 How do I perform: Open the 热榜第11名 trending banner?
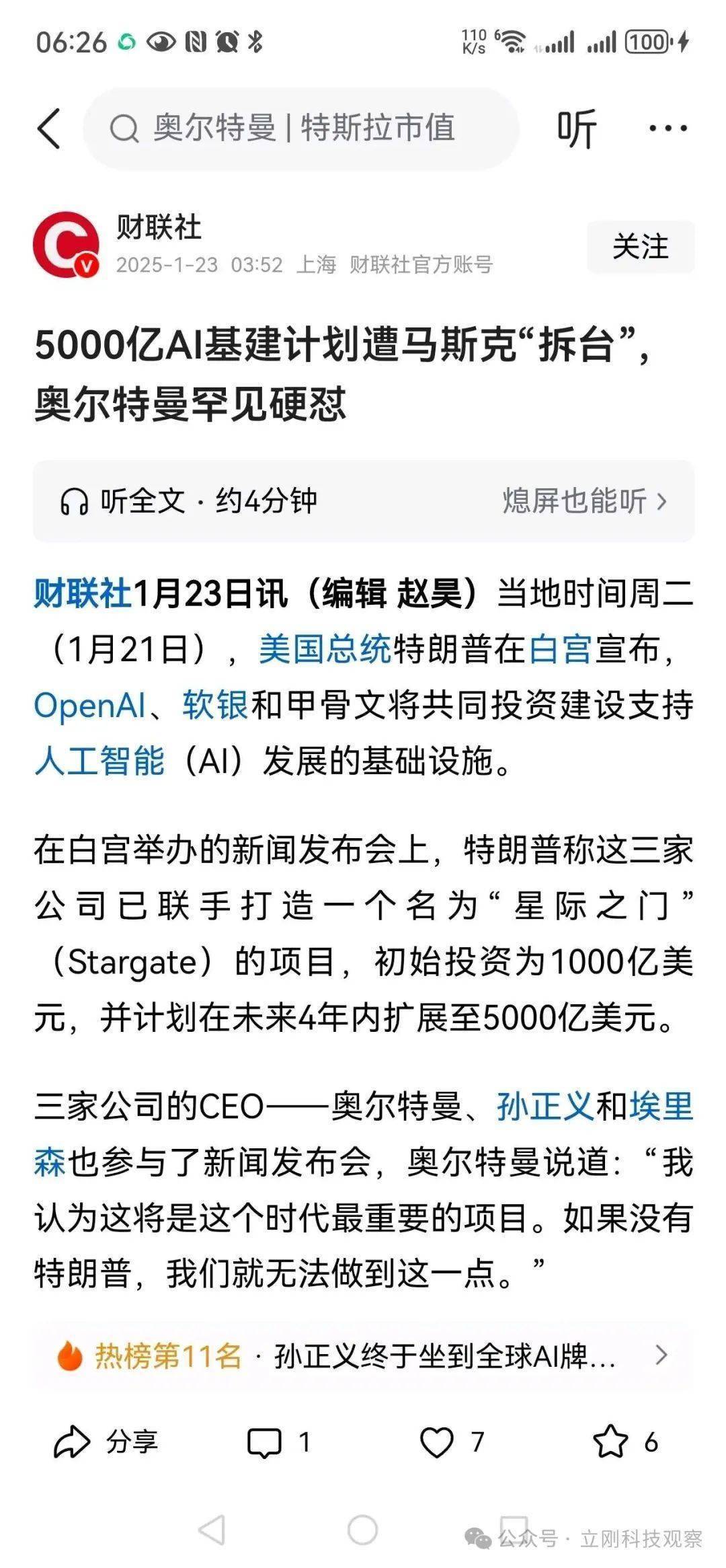(363, 1356)
